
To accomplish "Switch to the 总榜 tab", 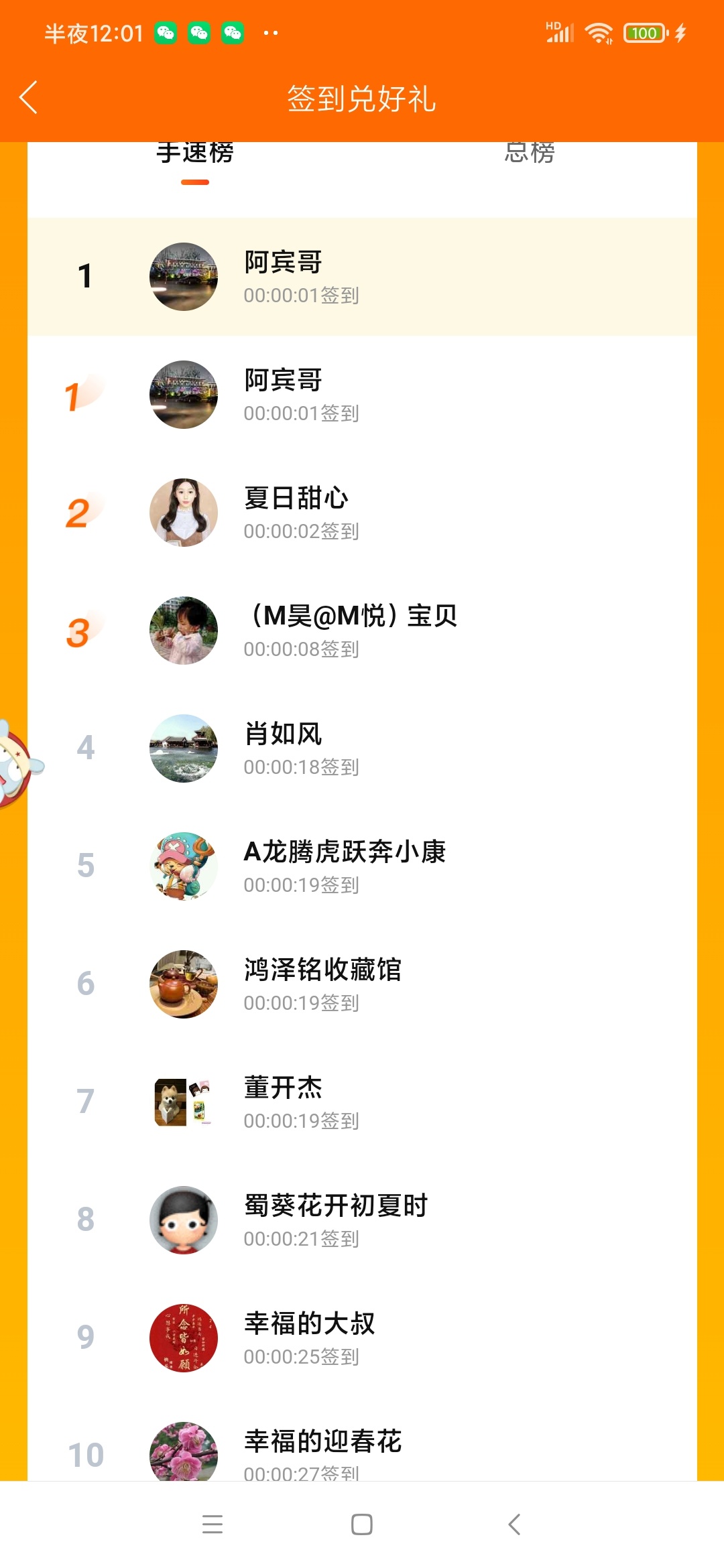I will (x=530, y=154).
